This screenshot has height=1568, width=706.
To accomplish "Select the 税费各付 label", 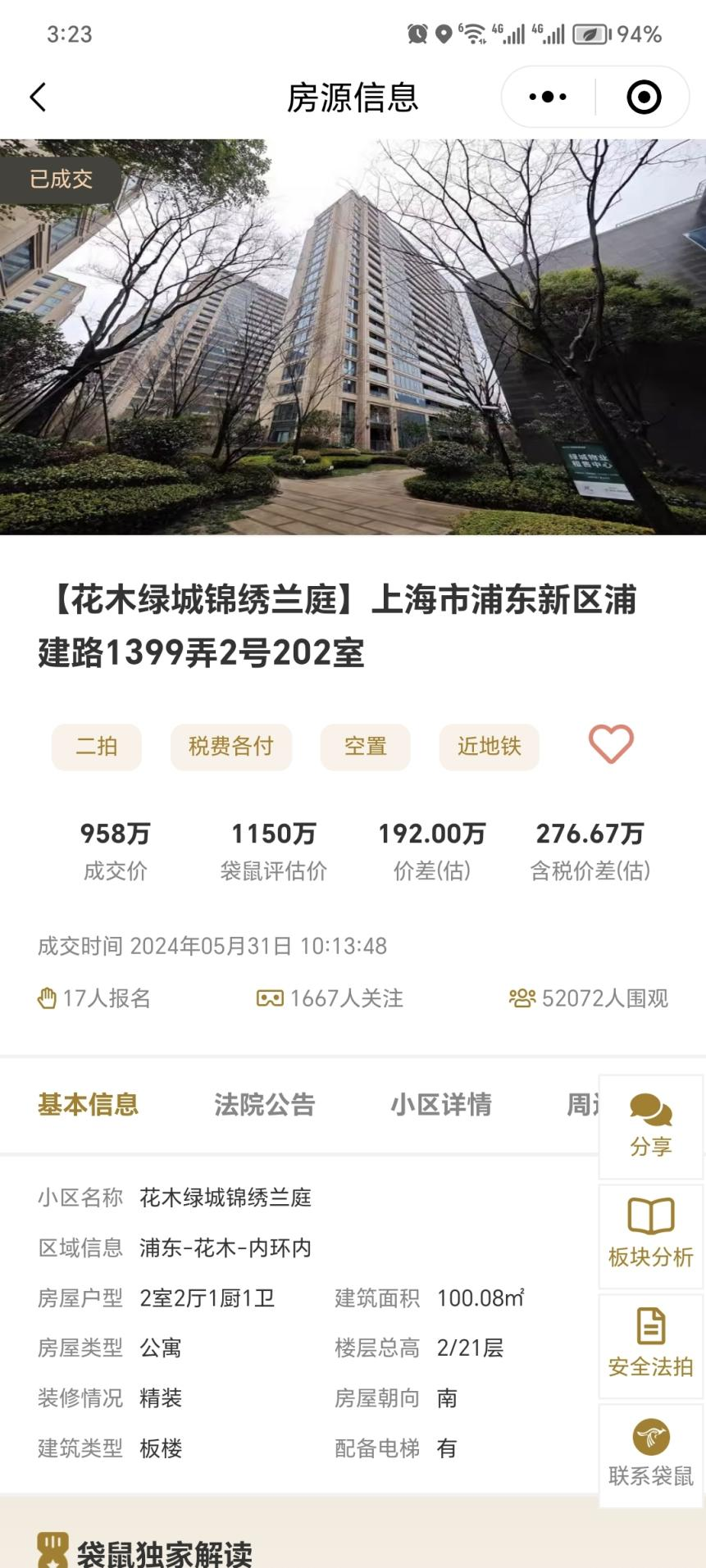I will 230,747.
